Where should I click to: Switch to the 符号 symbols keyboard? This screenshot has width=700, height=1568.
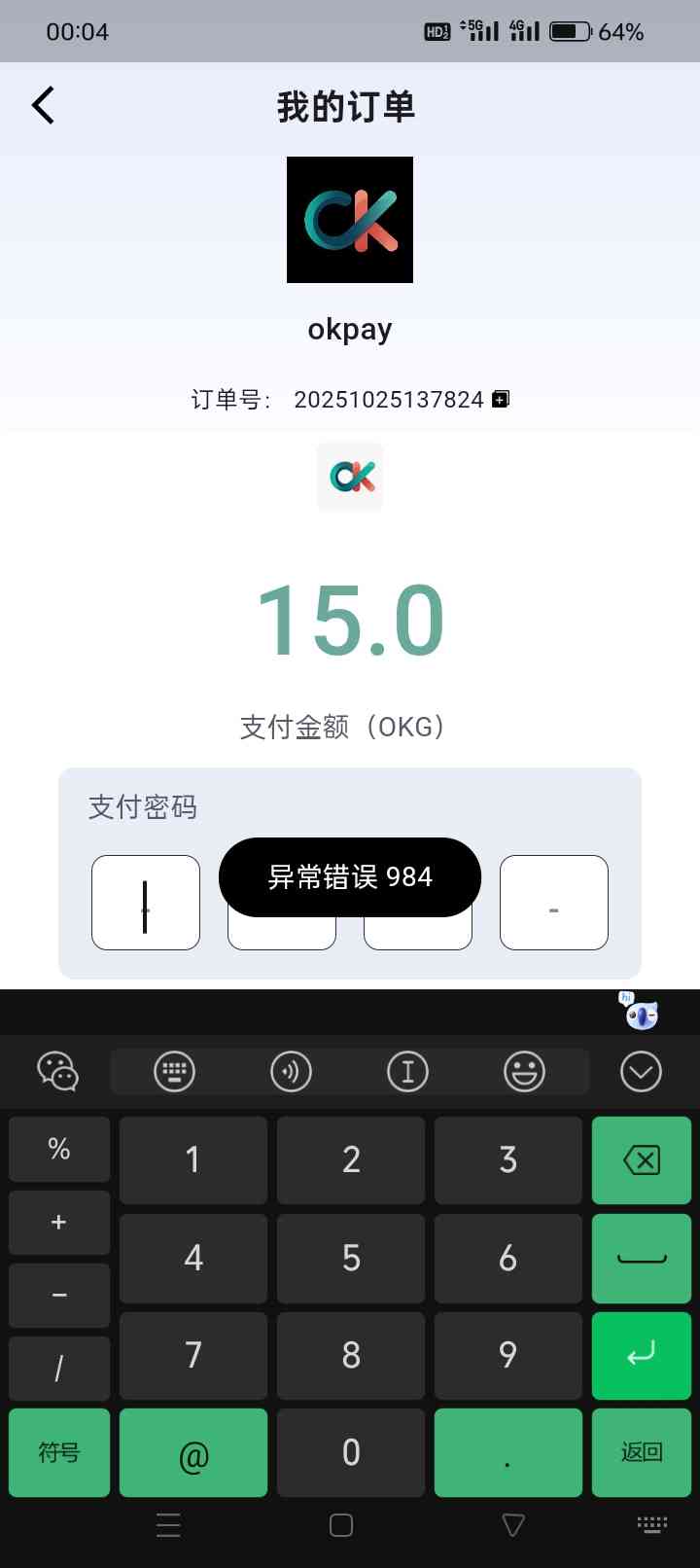(x=58, y=1452)
